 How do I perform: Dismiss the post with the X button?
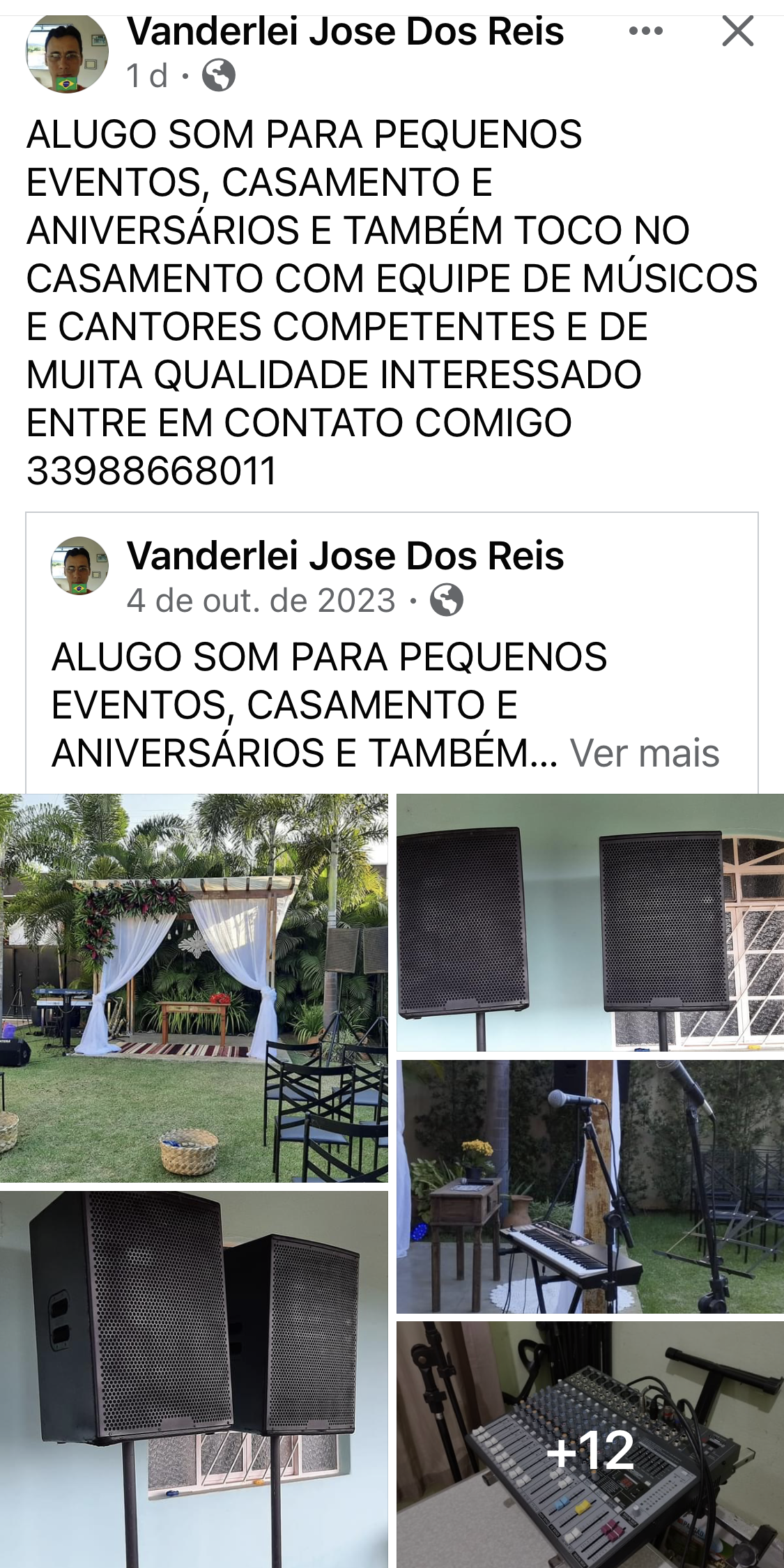pyautogui.click(x=737, y=31)
